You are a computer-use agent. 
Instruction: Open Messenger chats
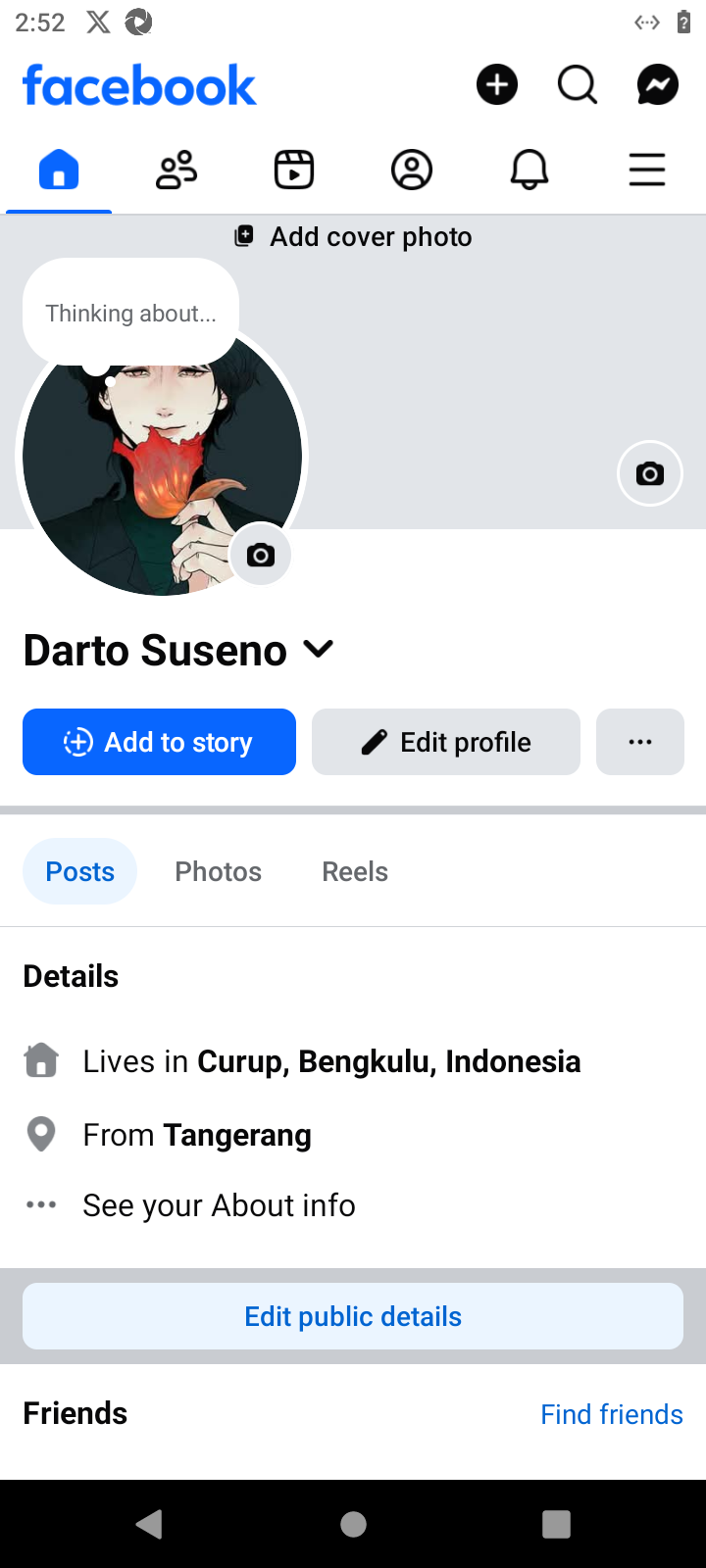(658, 85)
